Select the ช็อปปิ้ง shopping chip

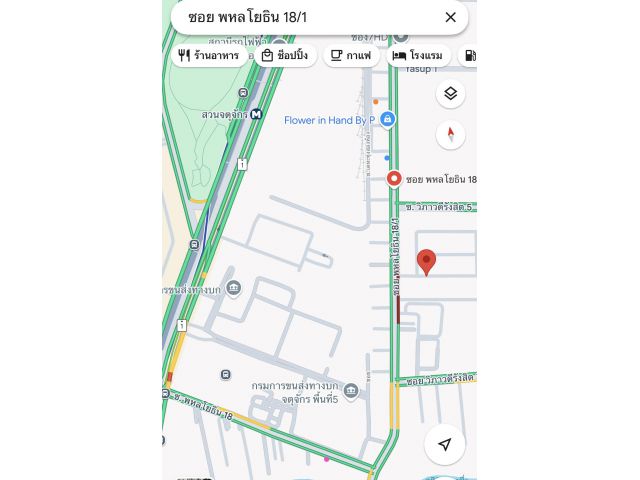coord(285,56)
